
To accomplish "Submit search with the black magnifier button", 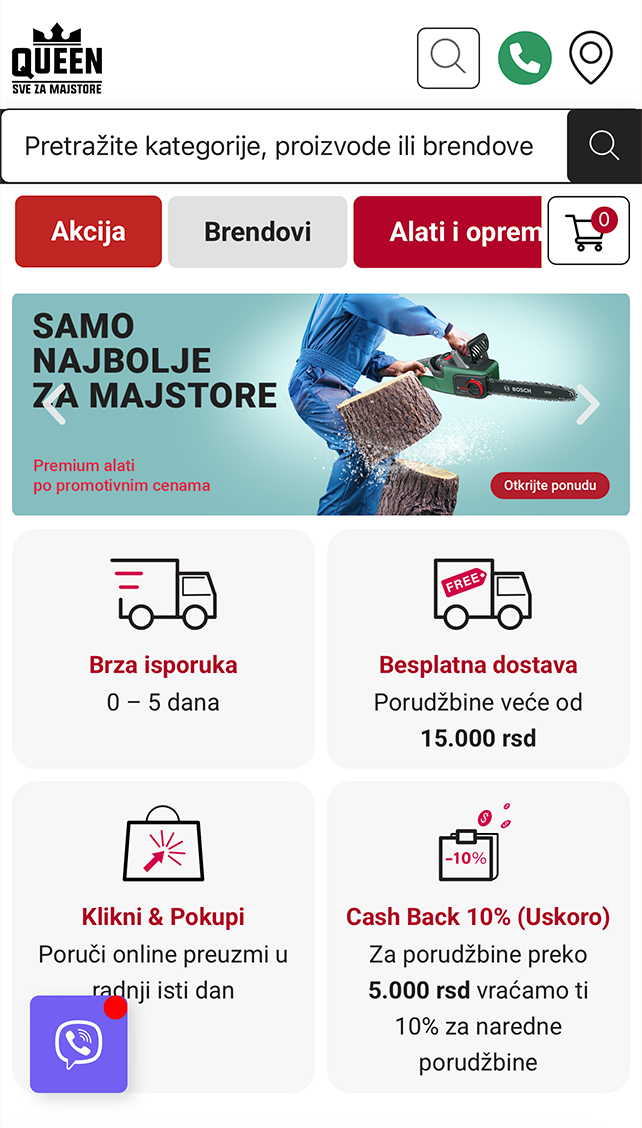I will click(x=604, y=146).
